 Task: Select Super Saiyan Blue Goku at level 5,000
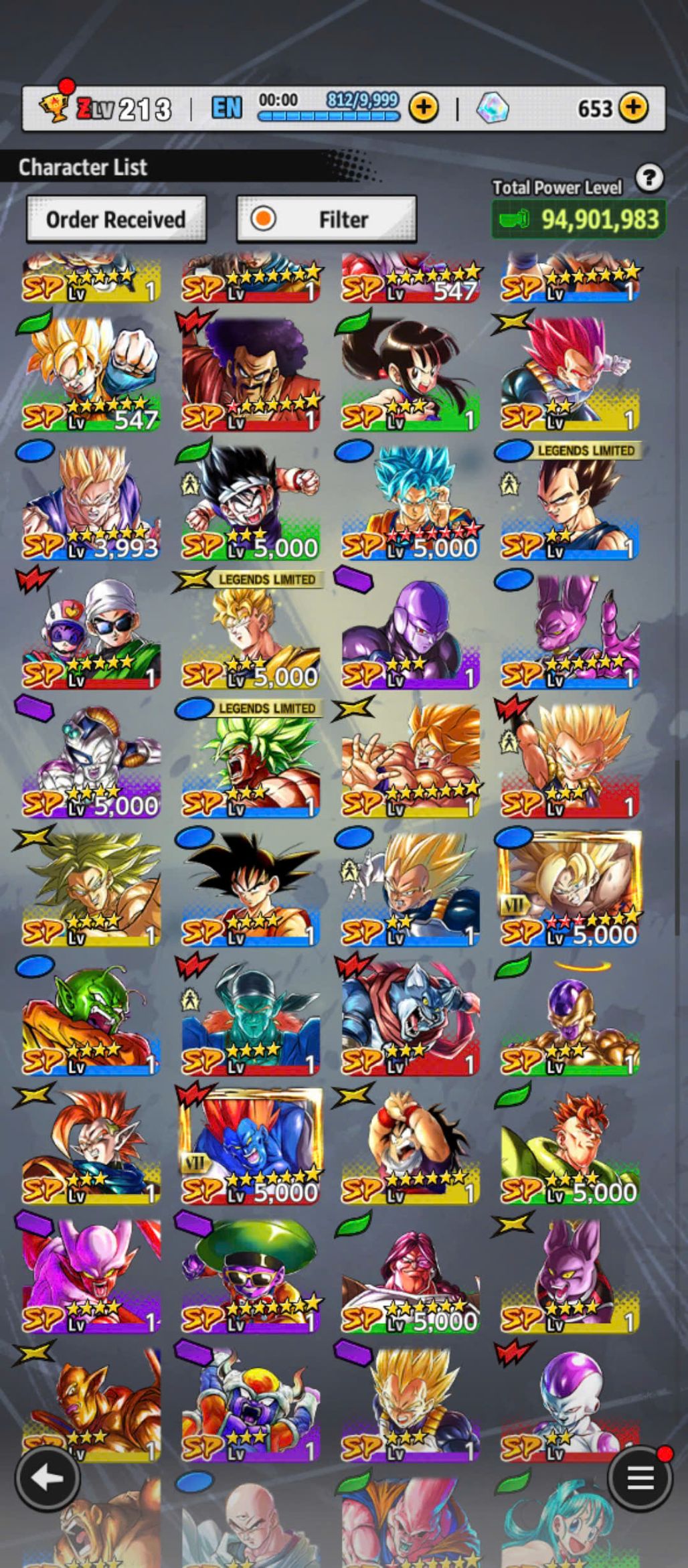pyautogui.click(x=410, y=503)
